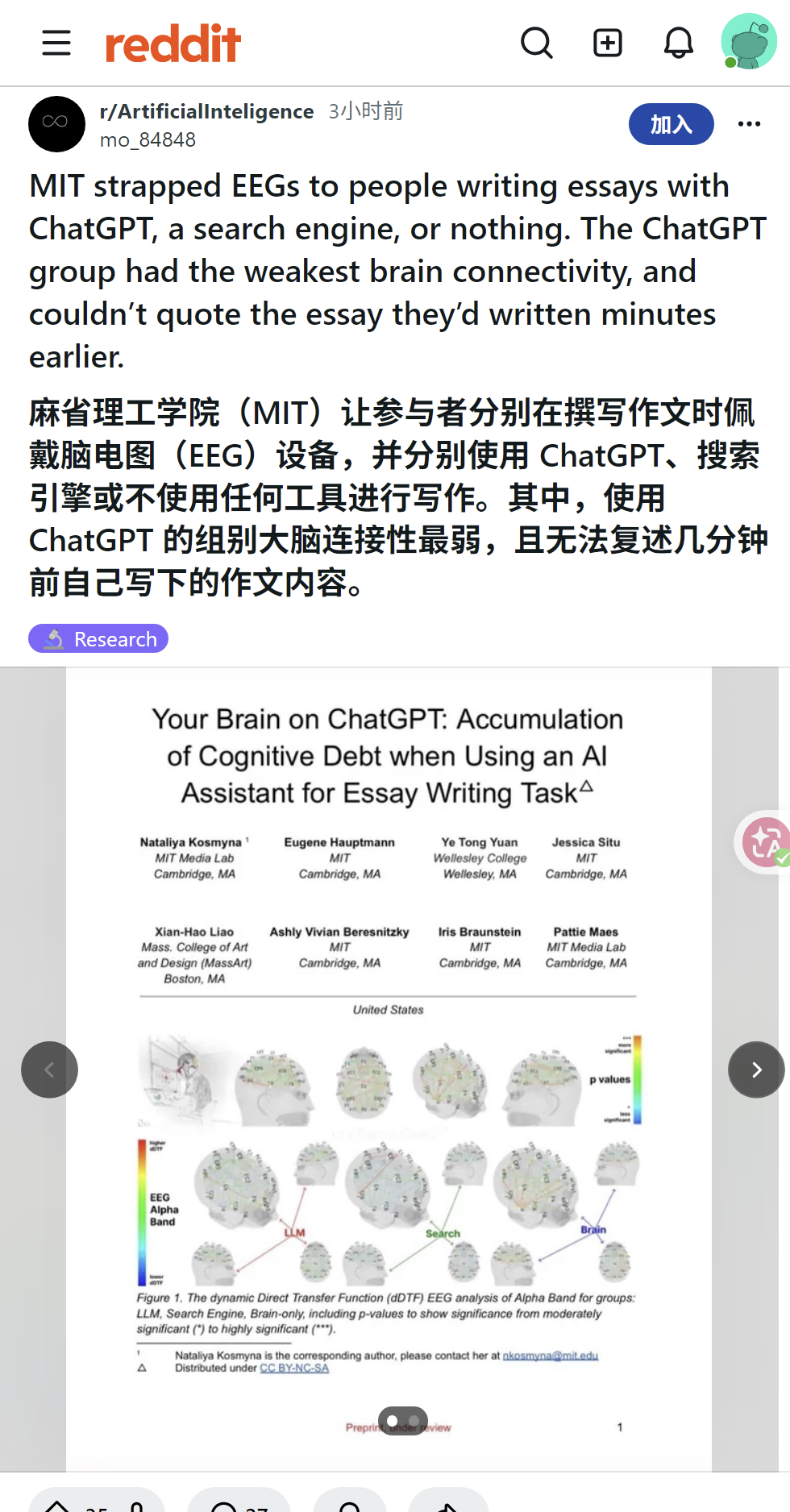This screenshot has height=1512, width=790.
Task: Open the post overflow menu
Action: click(750, 124)
